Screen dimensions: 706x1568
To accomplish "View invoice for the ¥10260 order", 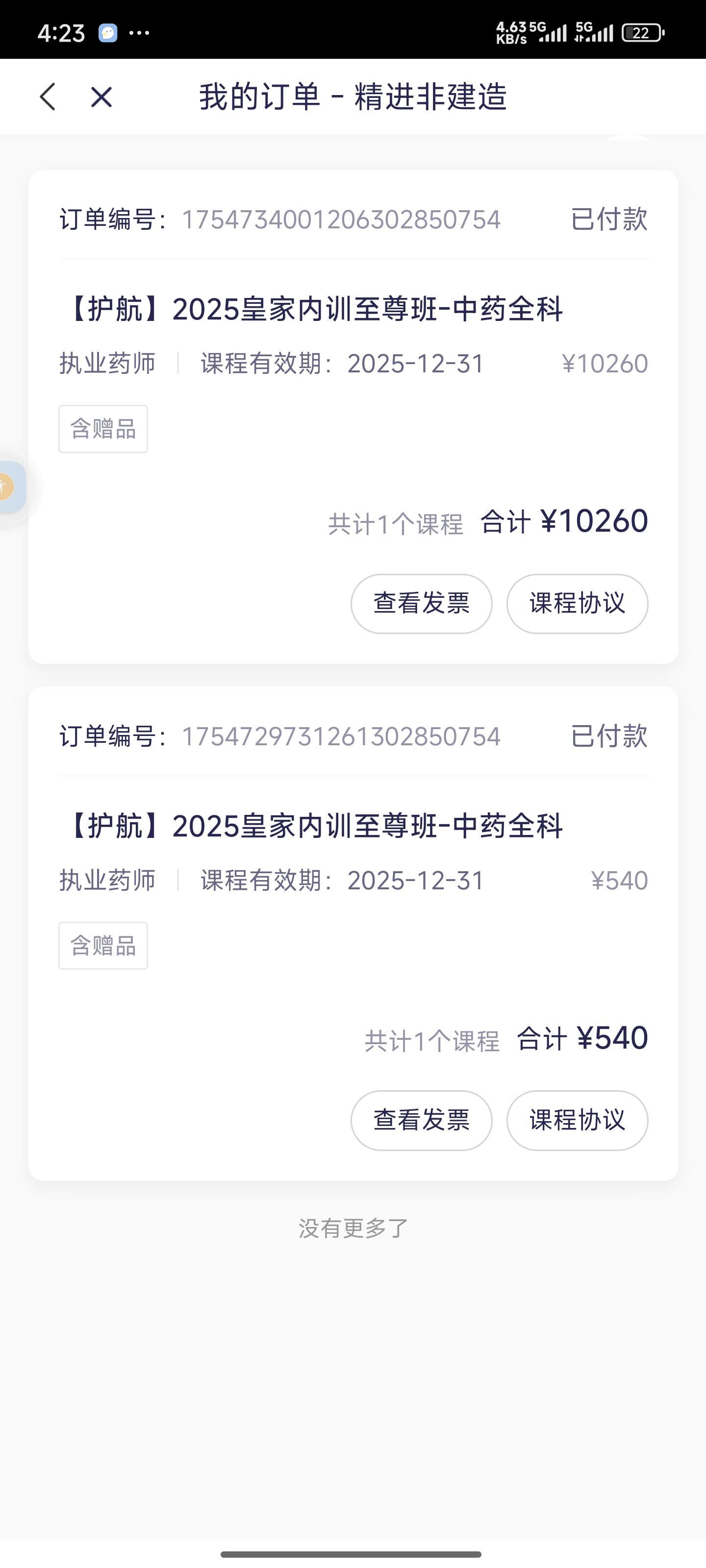I will [x=421, y=603].
